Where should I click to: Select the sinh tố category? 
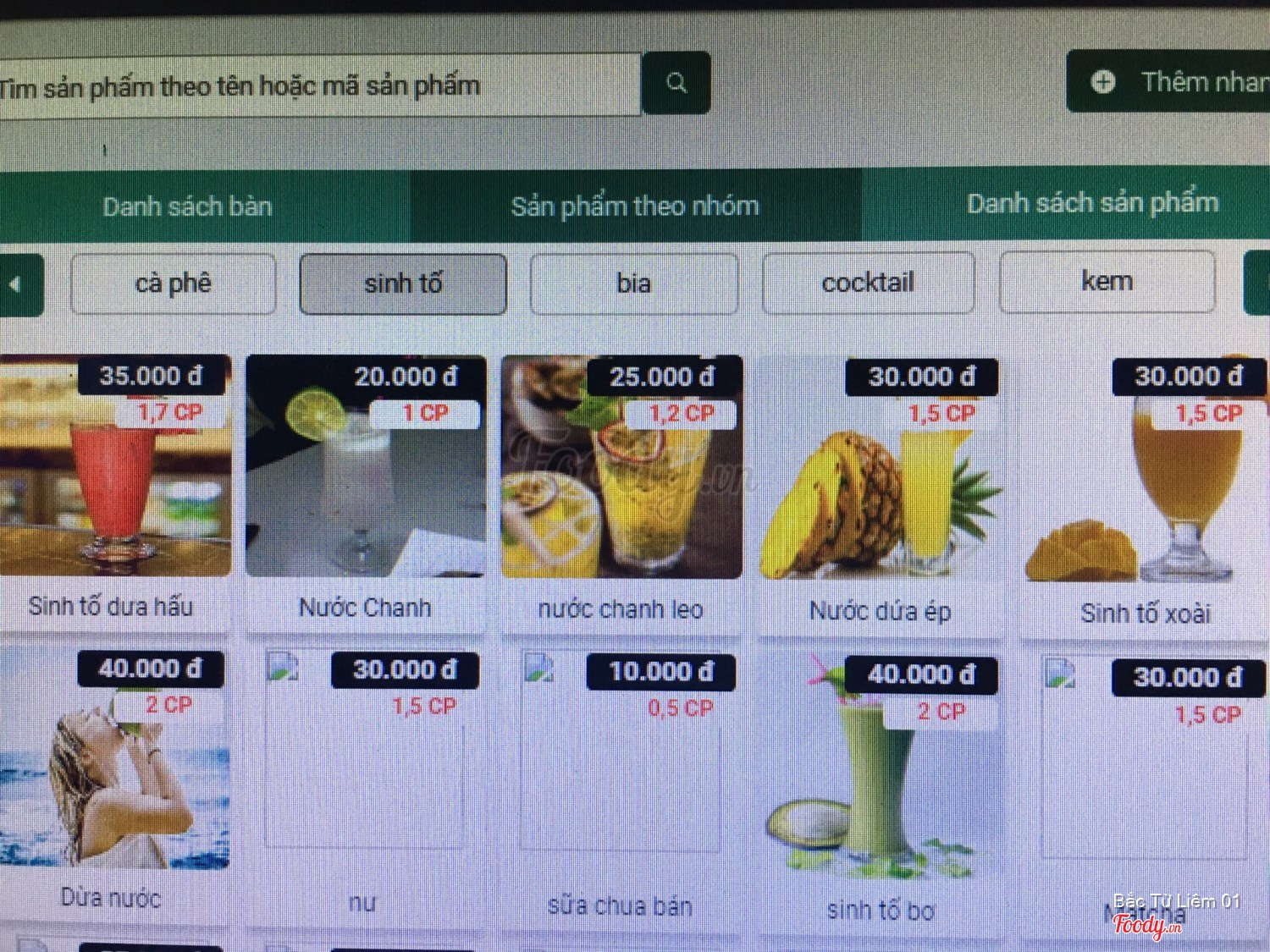click(403, 283)
